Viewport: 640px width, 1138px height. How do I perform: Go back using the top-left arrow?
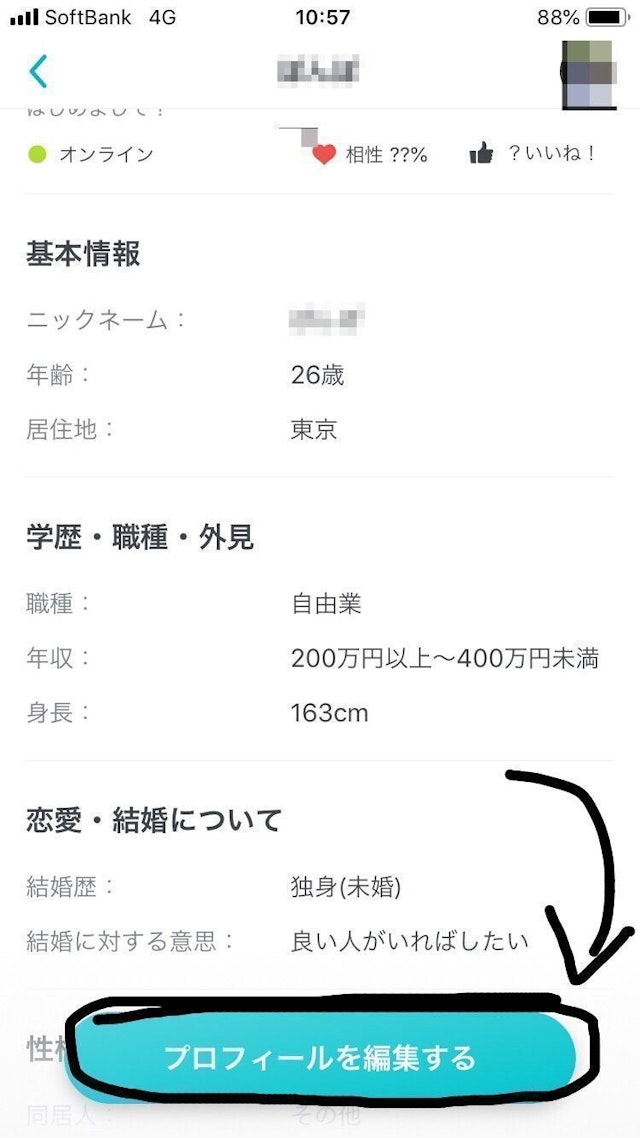(x=38, y=71)
